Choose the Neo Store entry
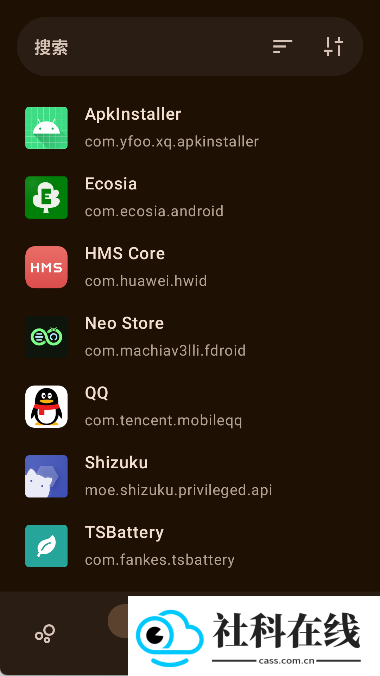The image size is (380, 676). [190, 337]
